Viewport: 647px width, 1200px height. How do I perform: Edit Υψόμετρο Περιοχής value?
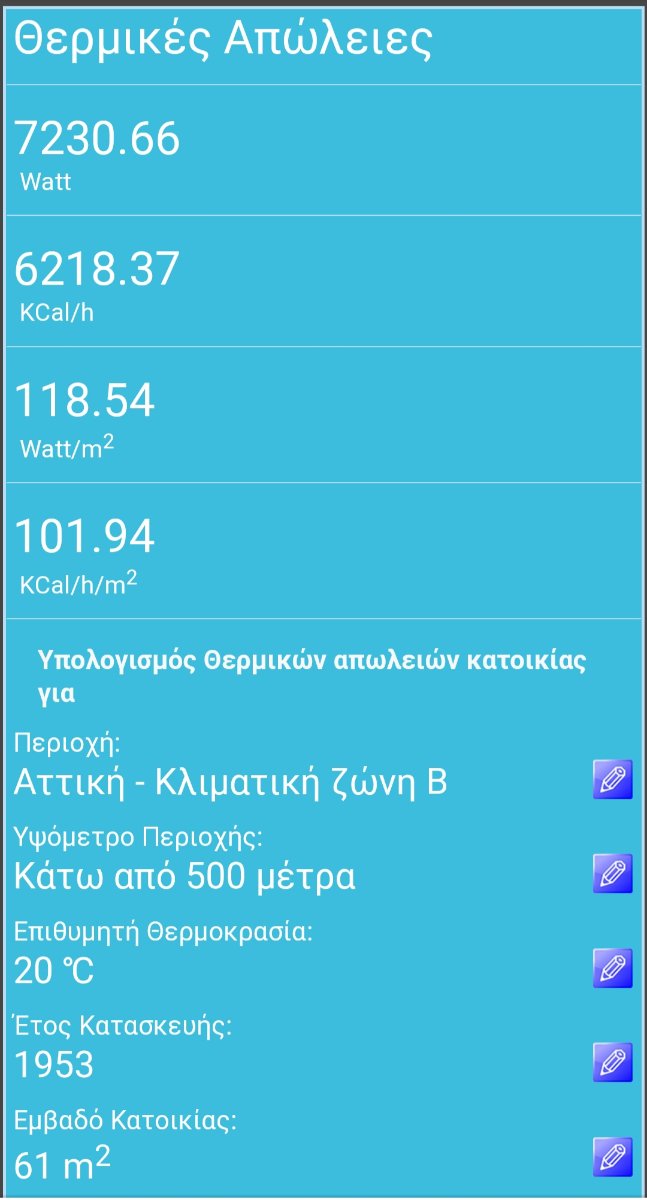pyautogui.click(x=613, y=873)
